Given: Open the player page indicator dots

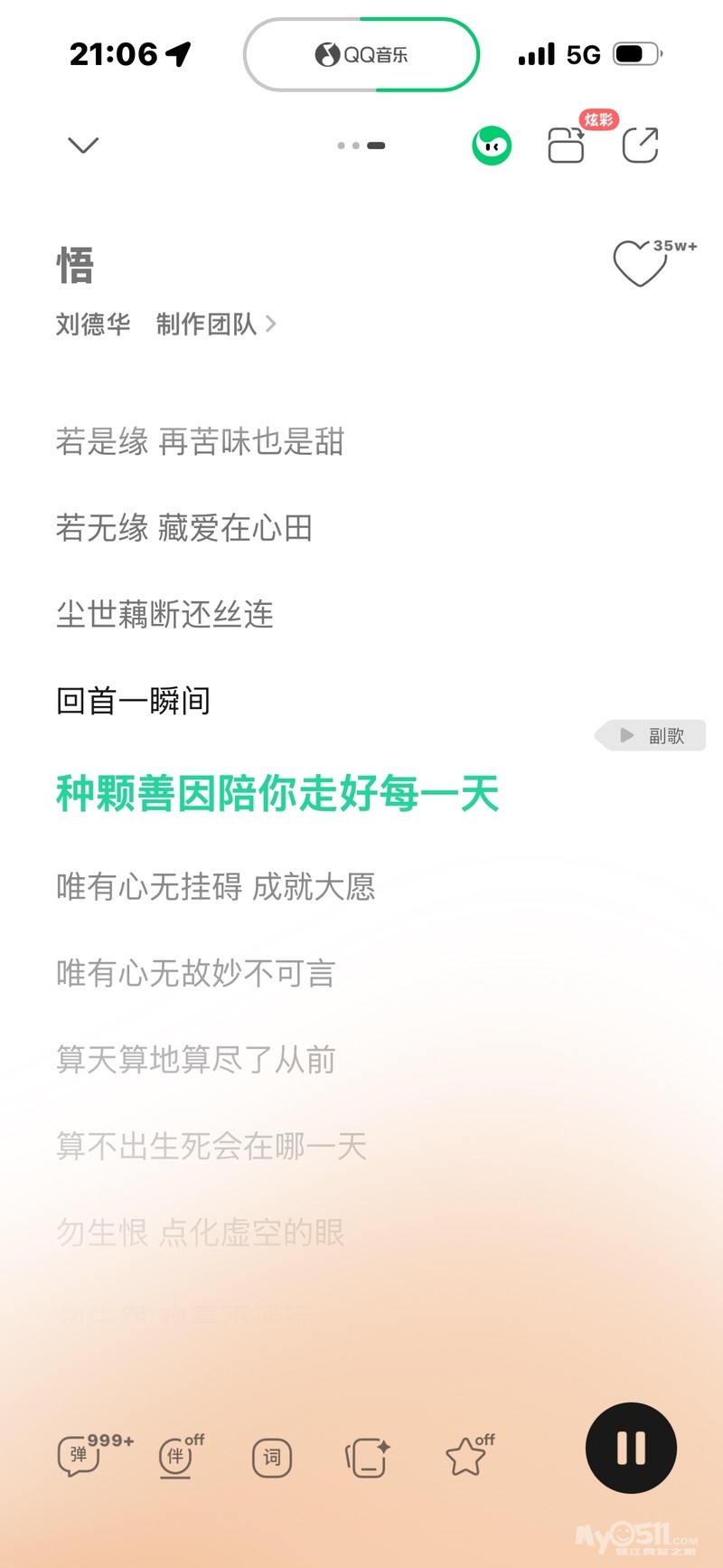Looking at the screenshot, I should 361,146.
